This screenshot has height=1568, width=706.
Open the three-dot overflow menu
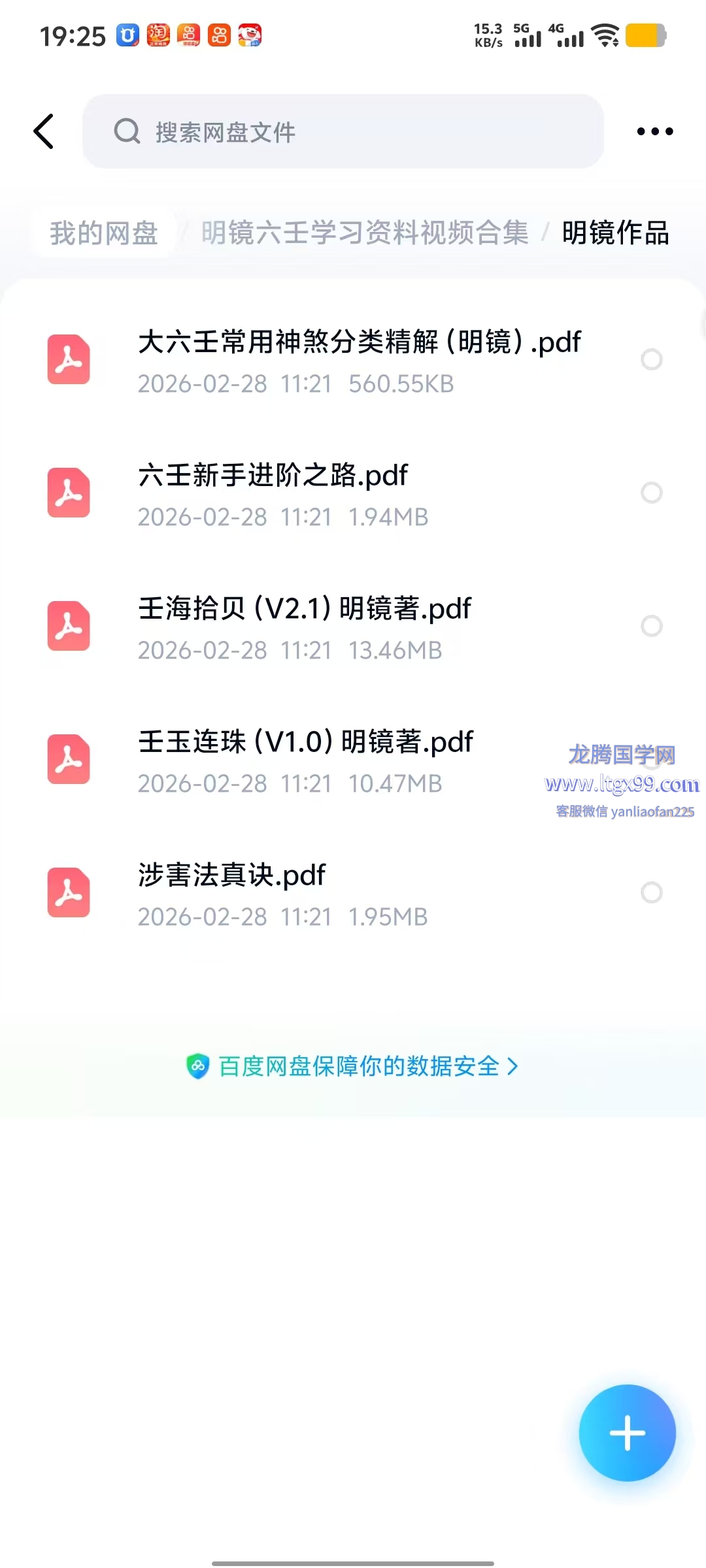pos(654,131)
